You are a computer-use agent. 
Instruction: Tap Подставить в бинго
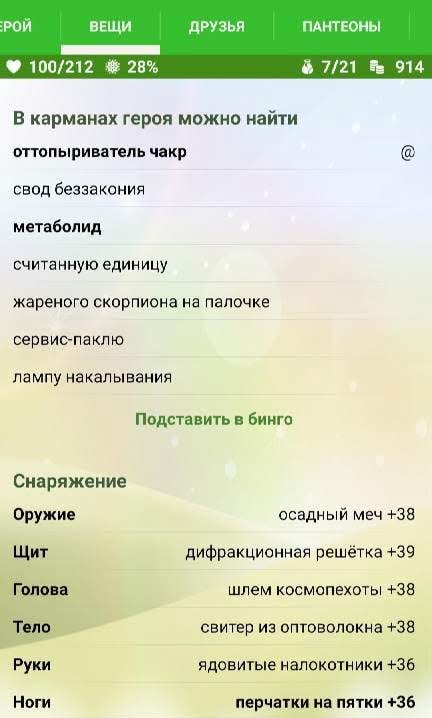(214, 419)
